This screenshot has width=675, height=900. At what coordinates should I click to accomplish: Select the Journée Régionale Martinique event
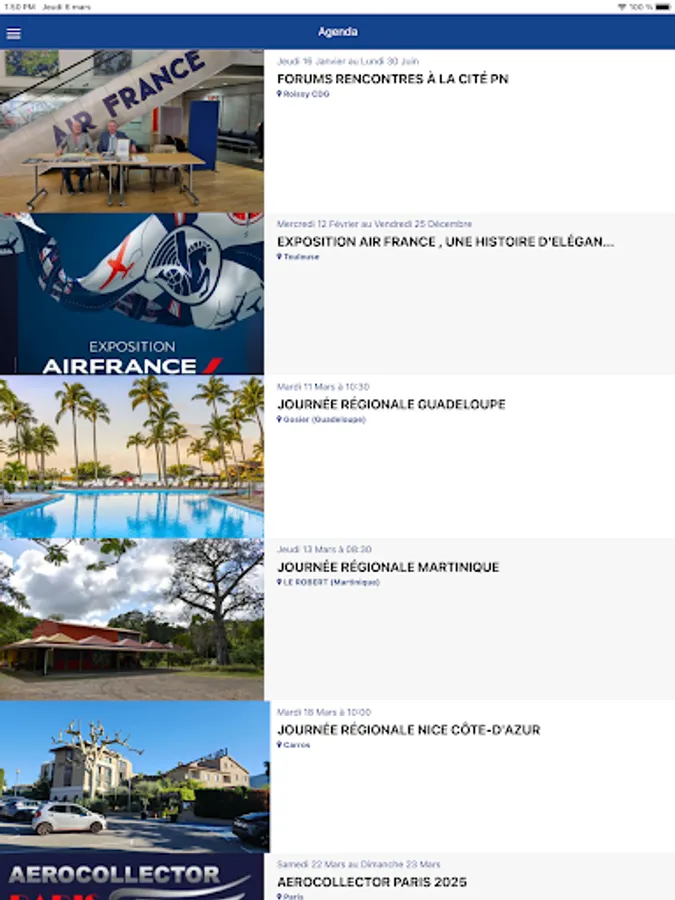(x=338, y=619)
